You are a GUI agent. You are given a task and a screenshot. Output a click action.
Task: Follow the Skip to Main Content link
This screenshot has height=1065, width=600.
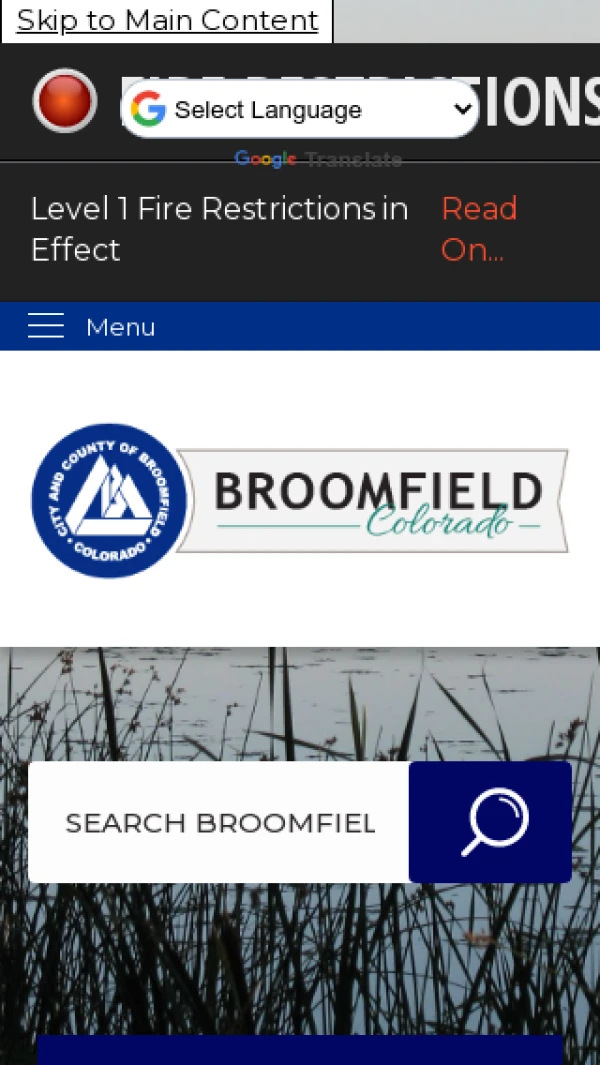click(x=167, y=20)
